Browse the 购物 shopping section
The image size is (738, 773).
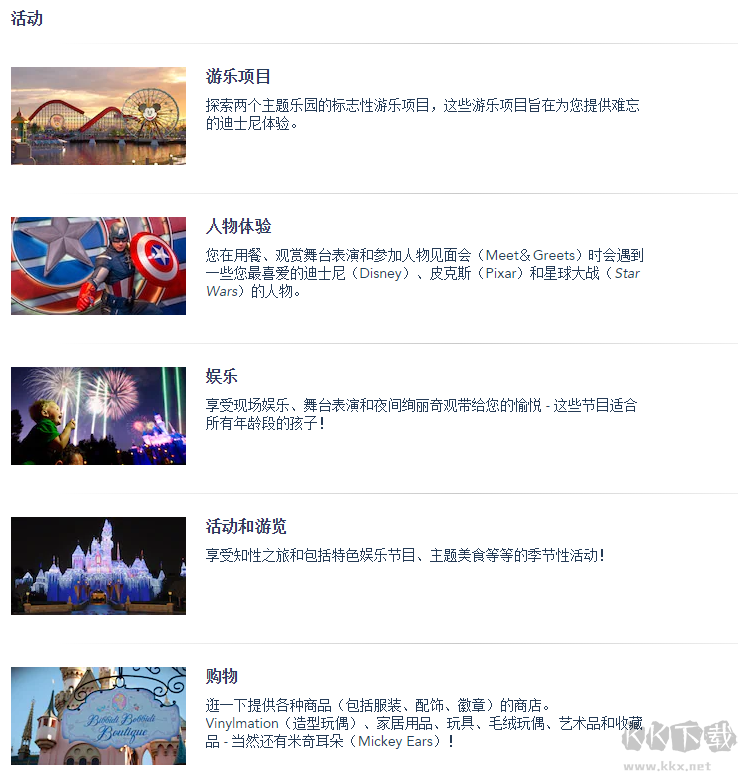pyautogui.click(x=222, y=677)
